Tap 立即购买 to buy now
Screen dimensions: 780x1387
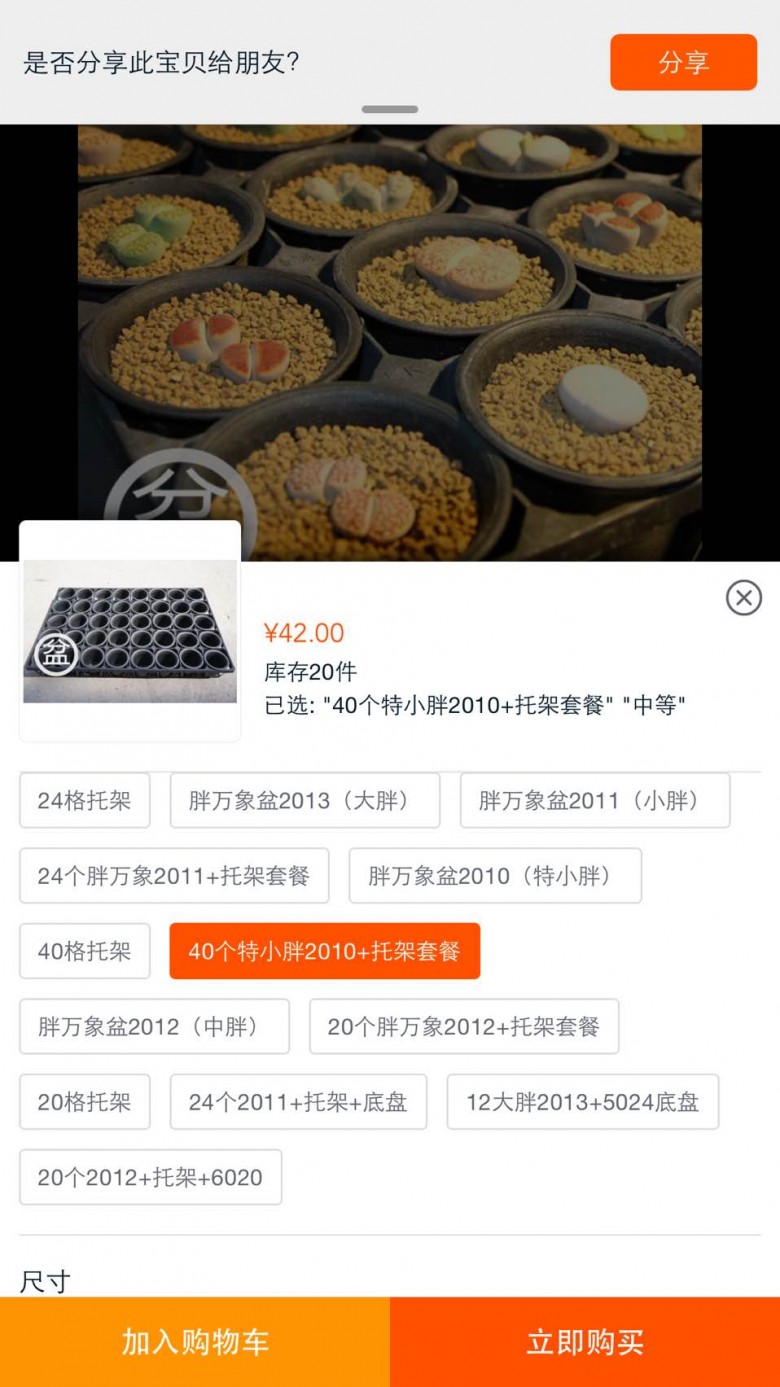[585, 1342]
